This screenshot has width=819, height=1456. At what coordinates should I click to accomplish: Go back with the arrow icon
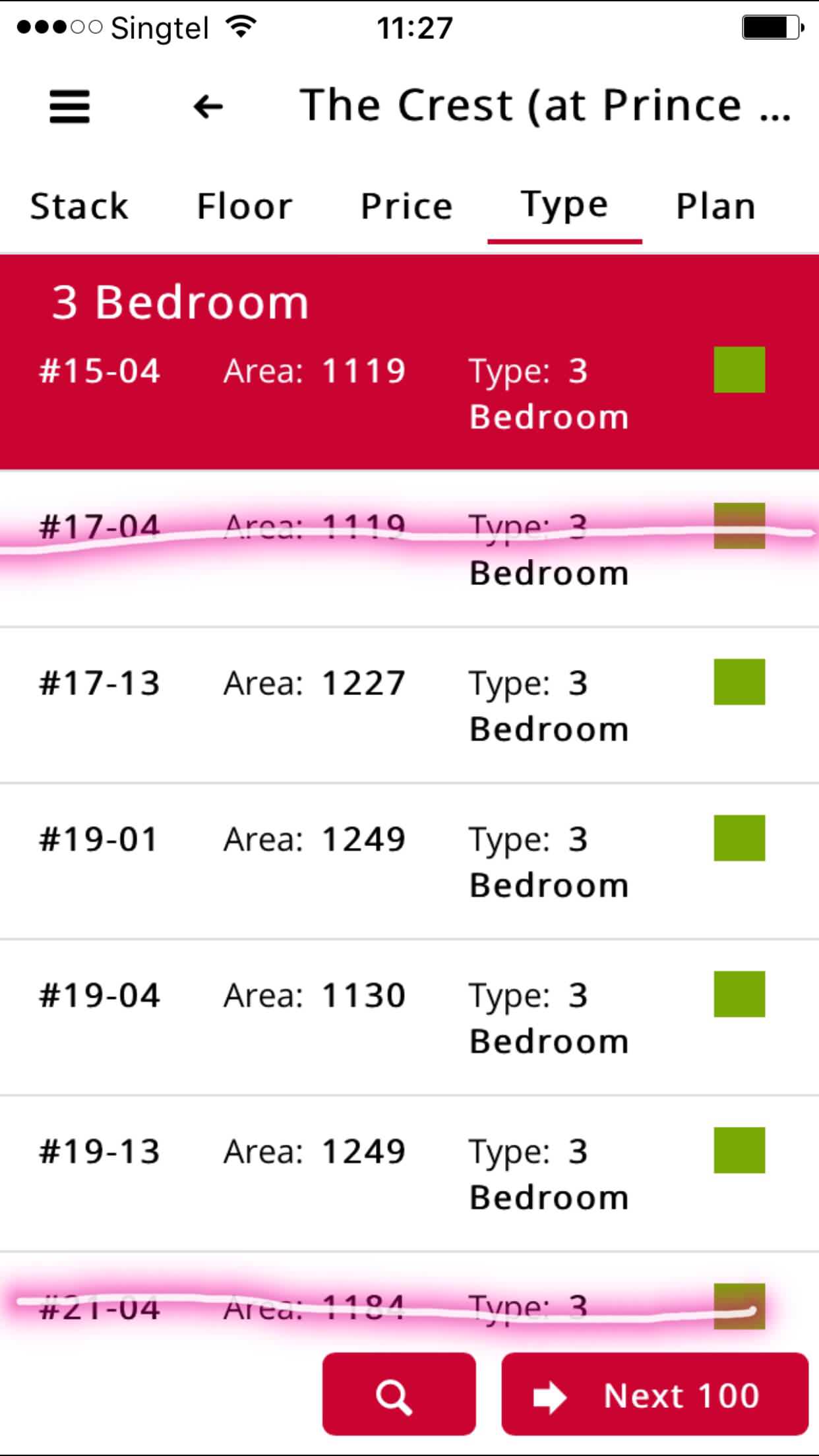tap(208, 107)
